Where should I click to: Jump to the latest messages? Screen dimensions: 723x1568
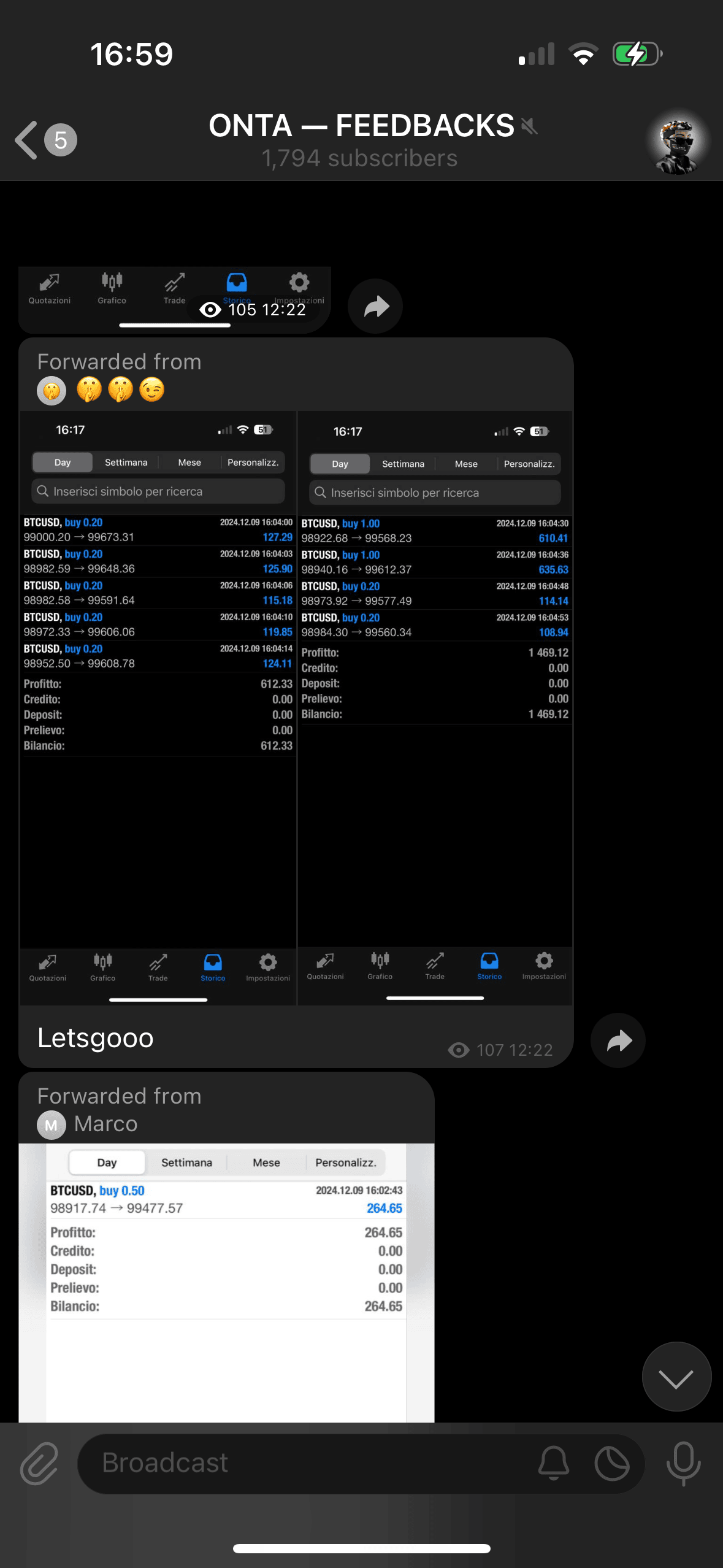click(x=676, y=1377)
